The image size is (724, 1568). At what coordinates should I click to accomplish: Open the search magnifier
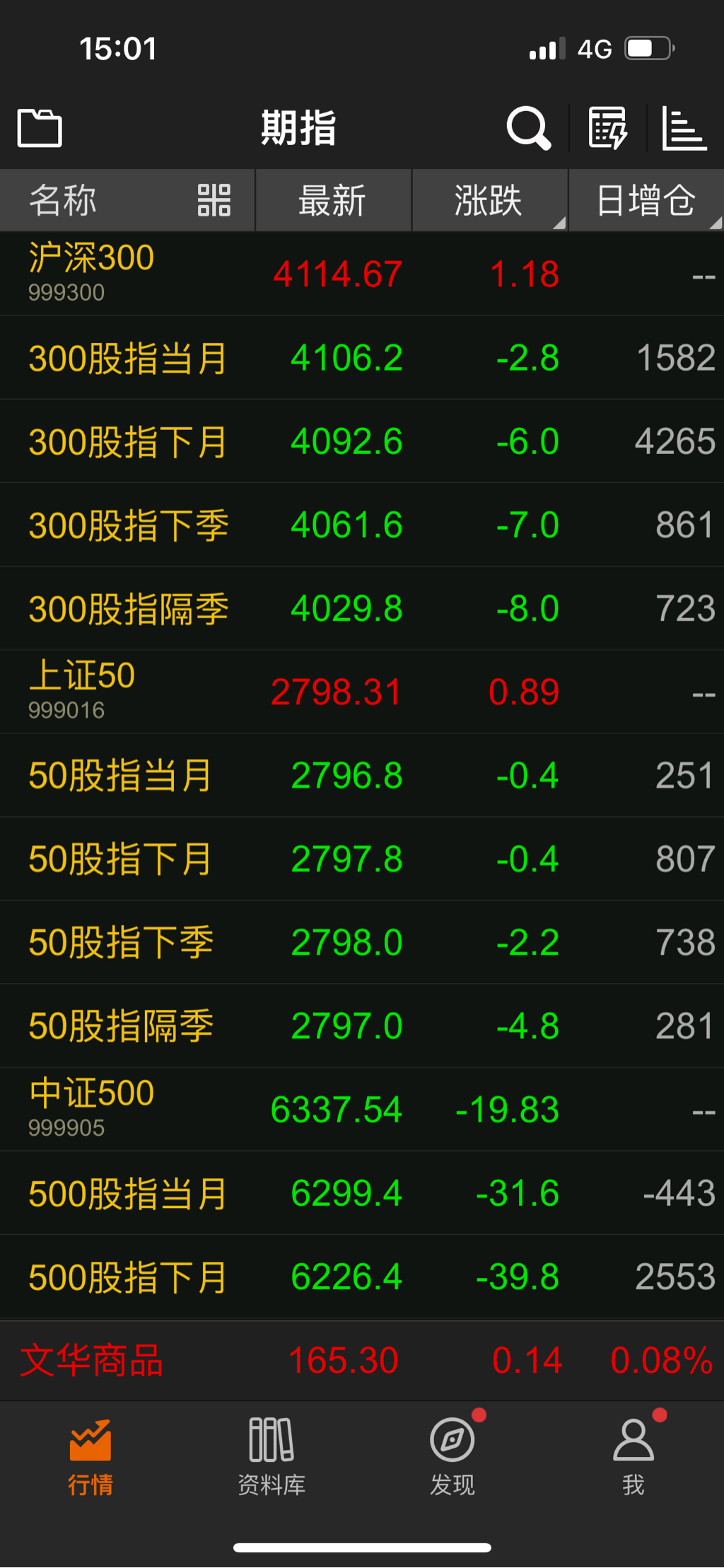point(528,129)
